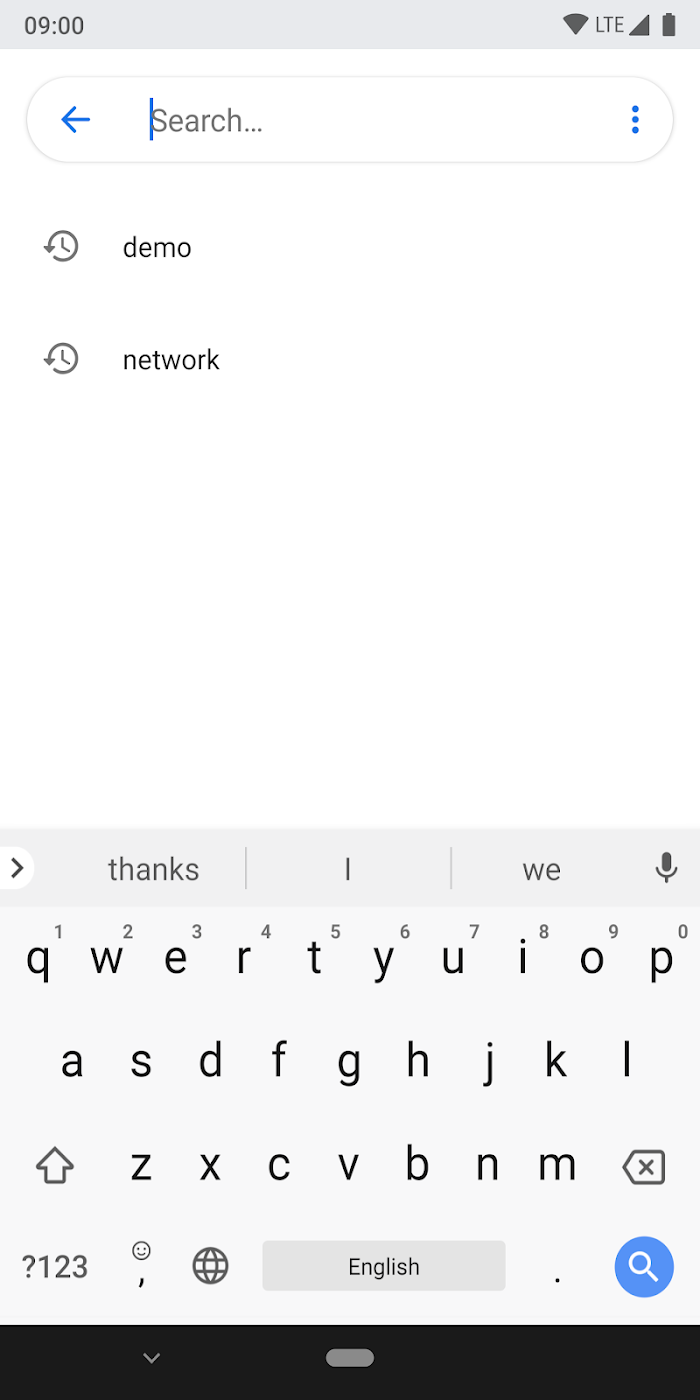Tap the backspace key
This screenshot has height=1400, width=700.
pyautogui.click(x=643, y=1166)
